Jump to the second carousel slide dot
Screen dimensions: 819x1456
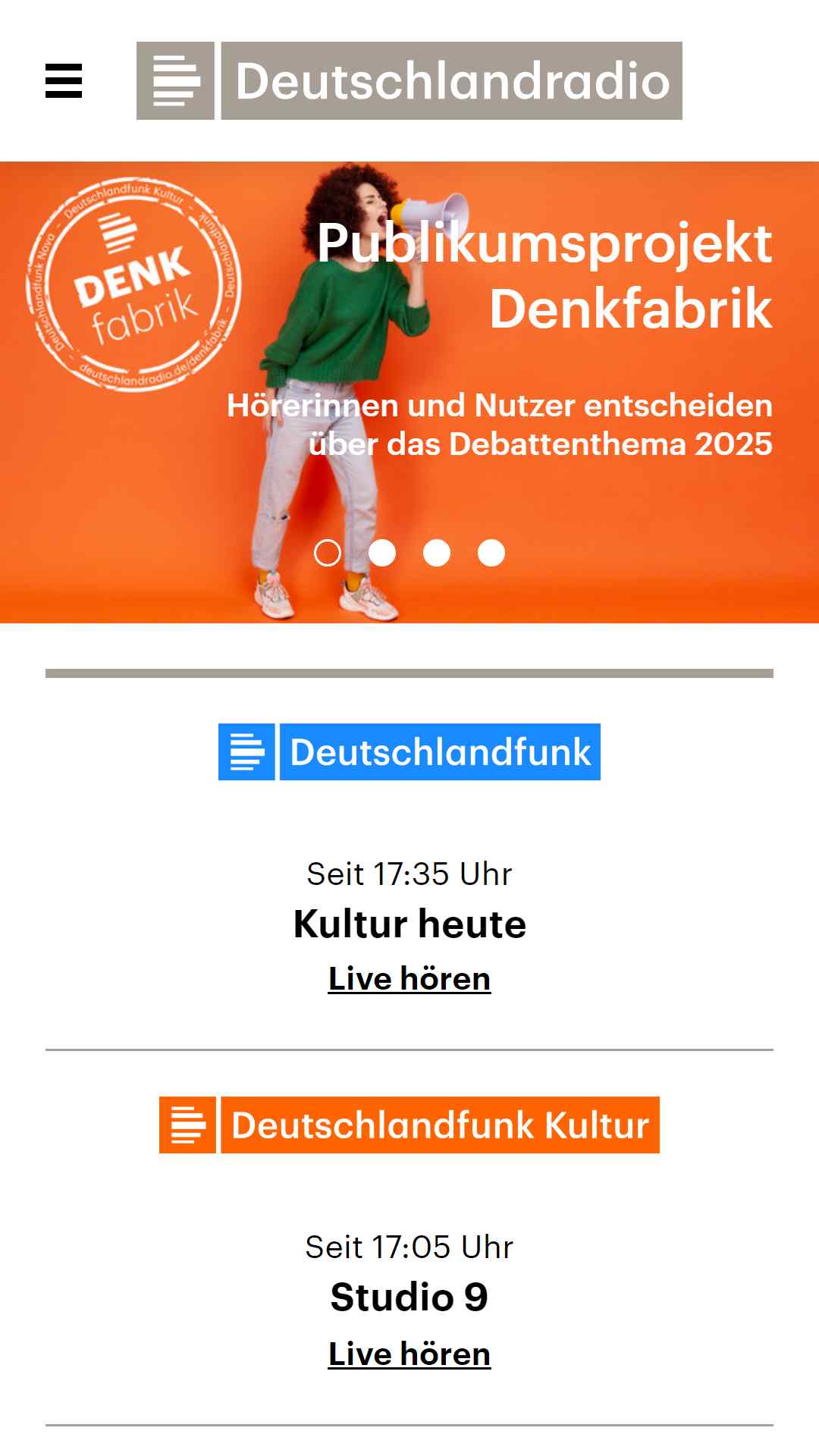pyautogui.click(x=382, y=553)
